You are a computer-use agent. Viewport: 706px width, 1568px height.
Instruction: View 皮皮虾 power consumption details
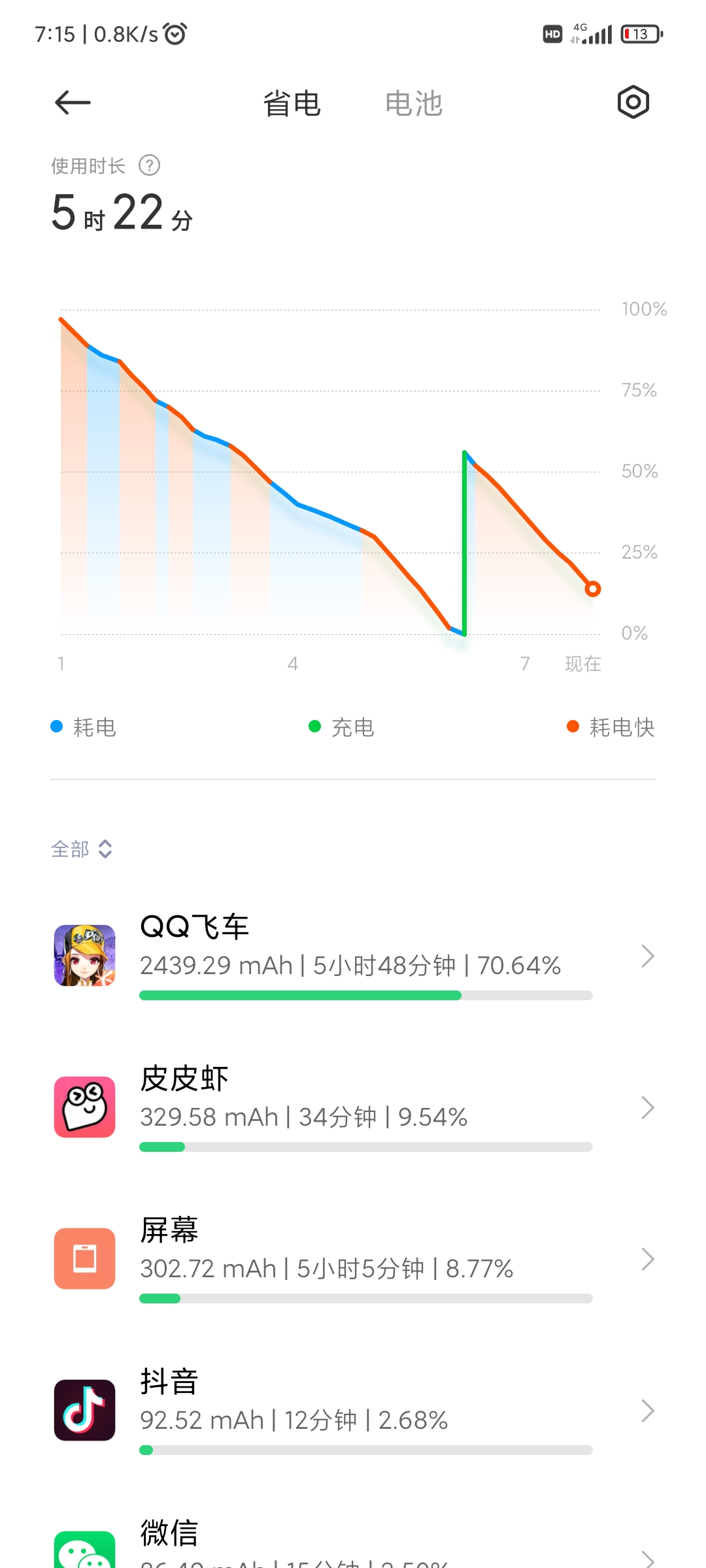click(x=353, y=1107)
